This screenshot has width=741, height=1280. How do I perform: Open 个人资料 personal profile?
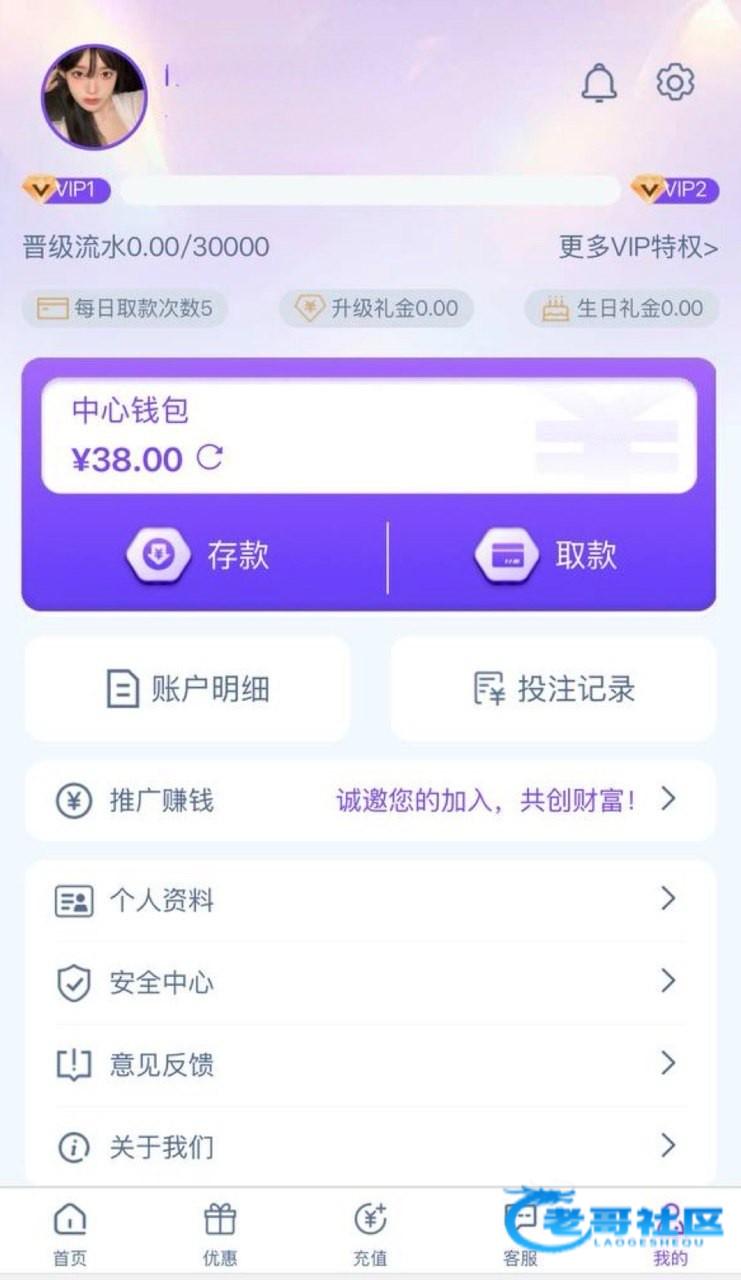[x=370, y=900]
